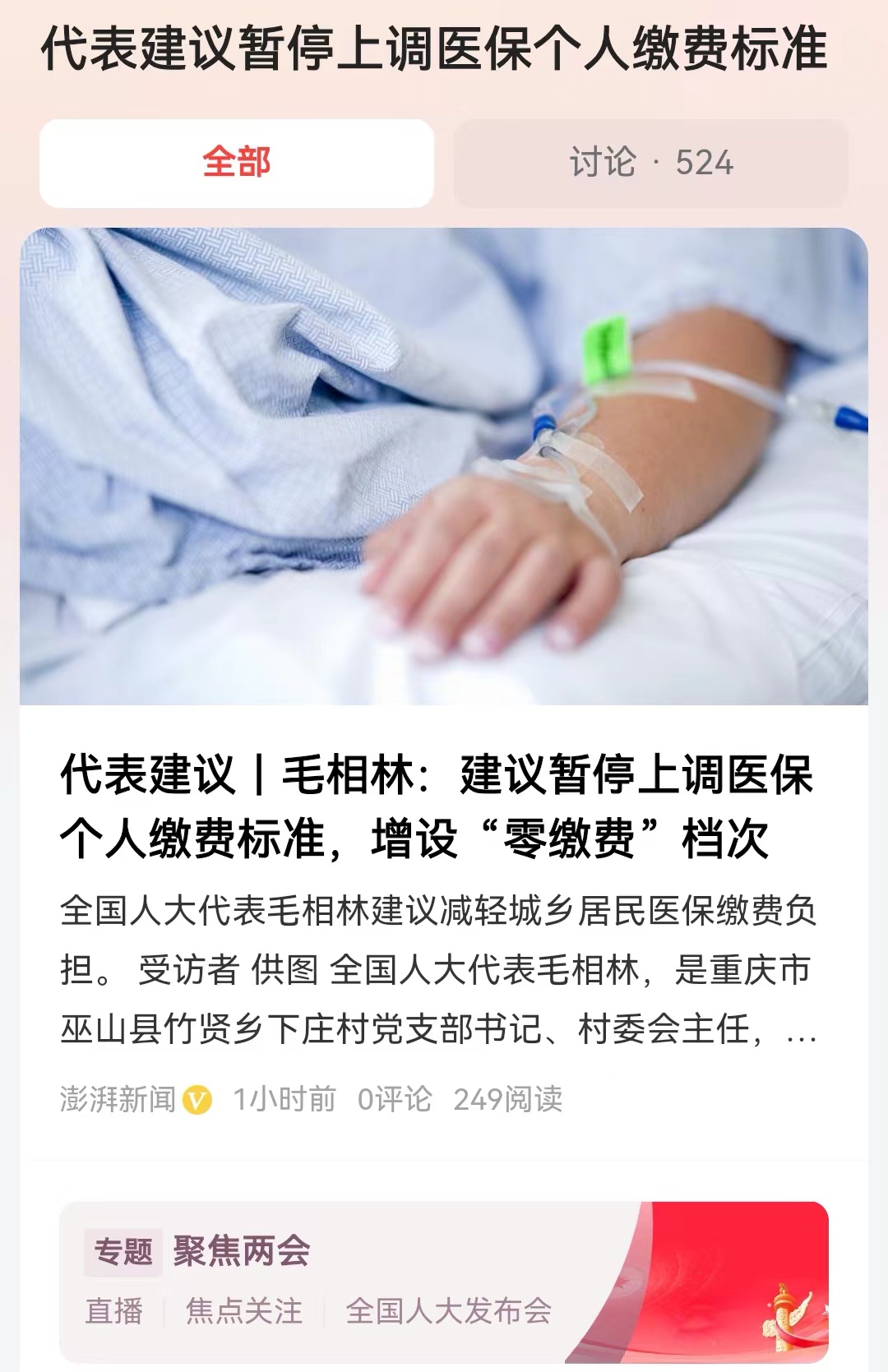
Task: Click the 澎湃新闻 publisher name
Action: pyautogui.click(x=115, y=1097)
